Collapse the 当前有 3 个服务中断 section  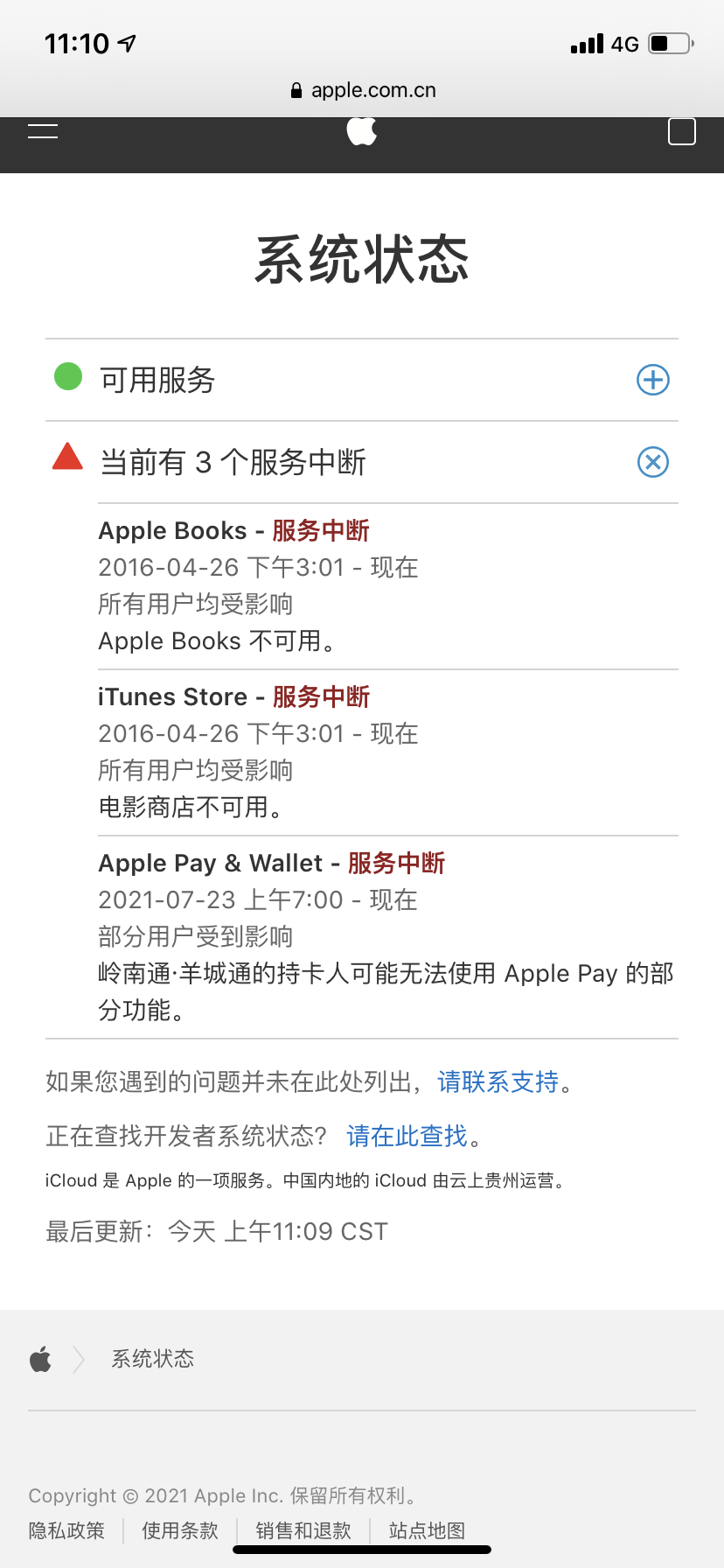[652, 462]
